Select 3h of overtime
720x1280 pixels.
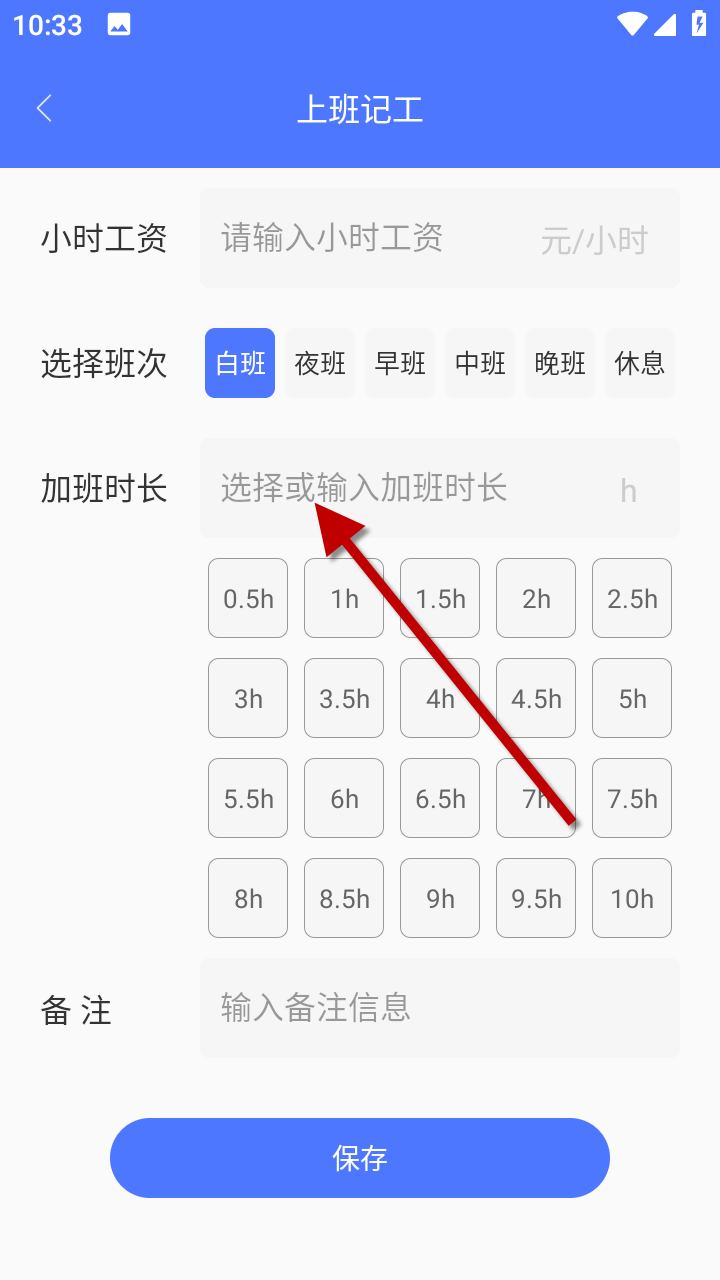tap(248, 698)
